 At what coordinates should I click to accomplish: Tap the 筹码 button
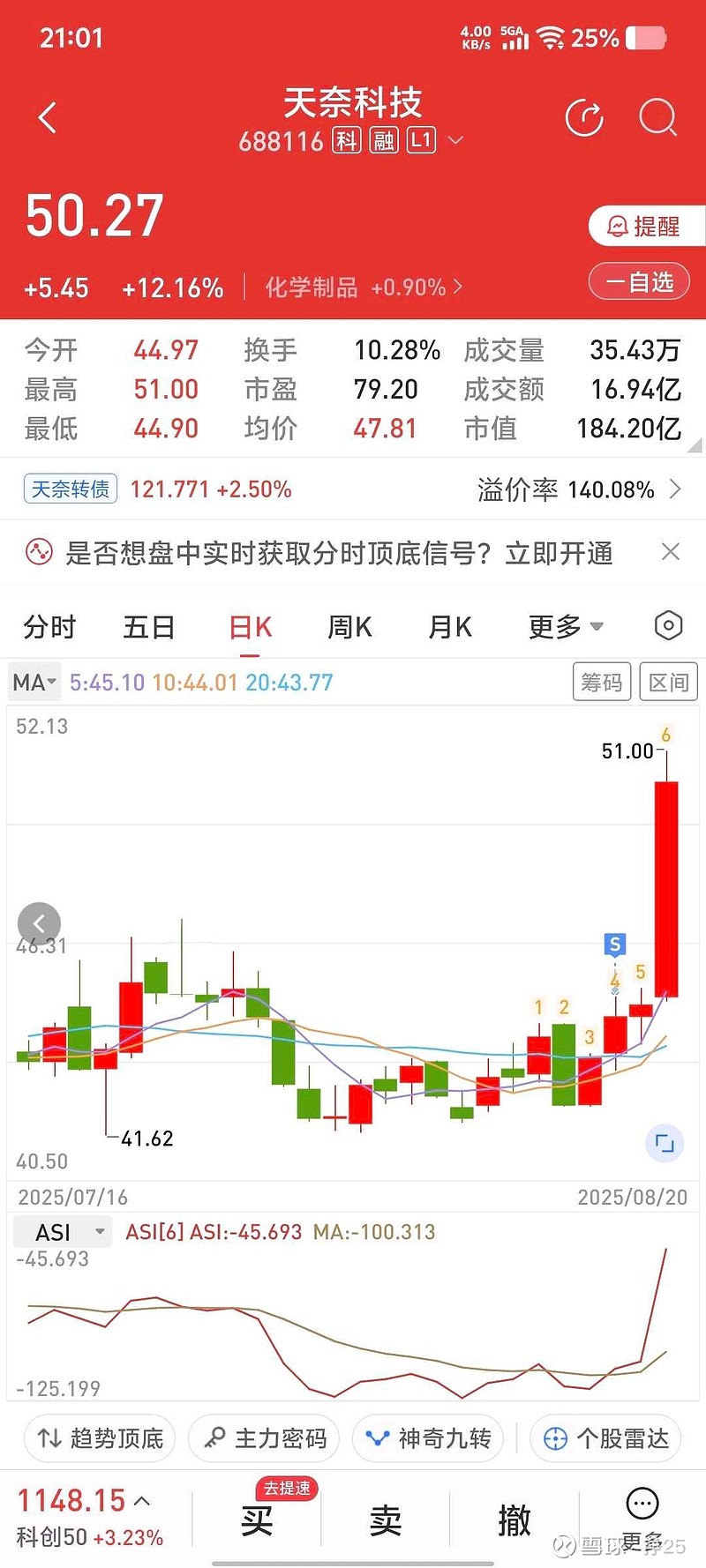(x=602, y=682)
